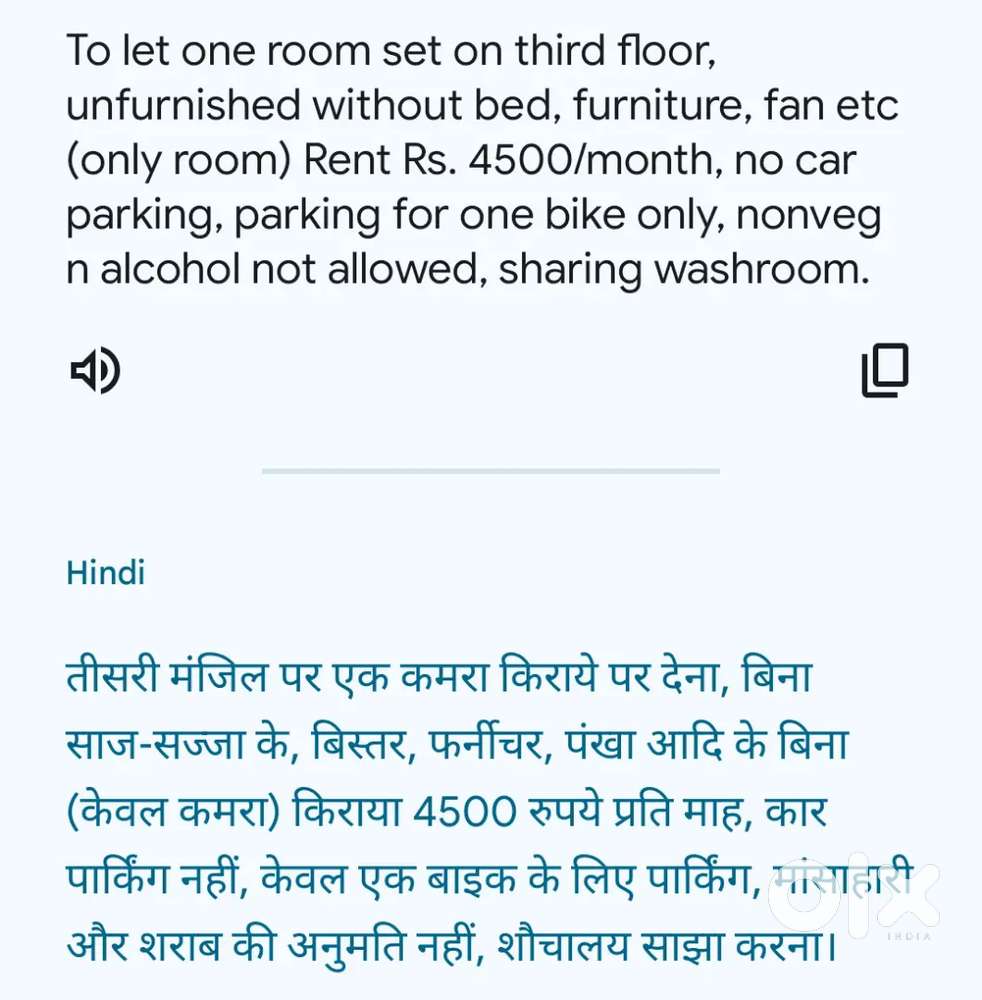This screenshot has height=1000, width=982.
Task: Copy the English text using copy icon
Action: (885, 370)
